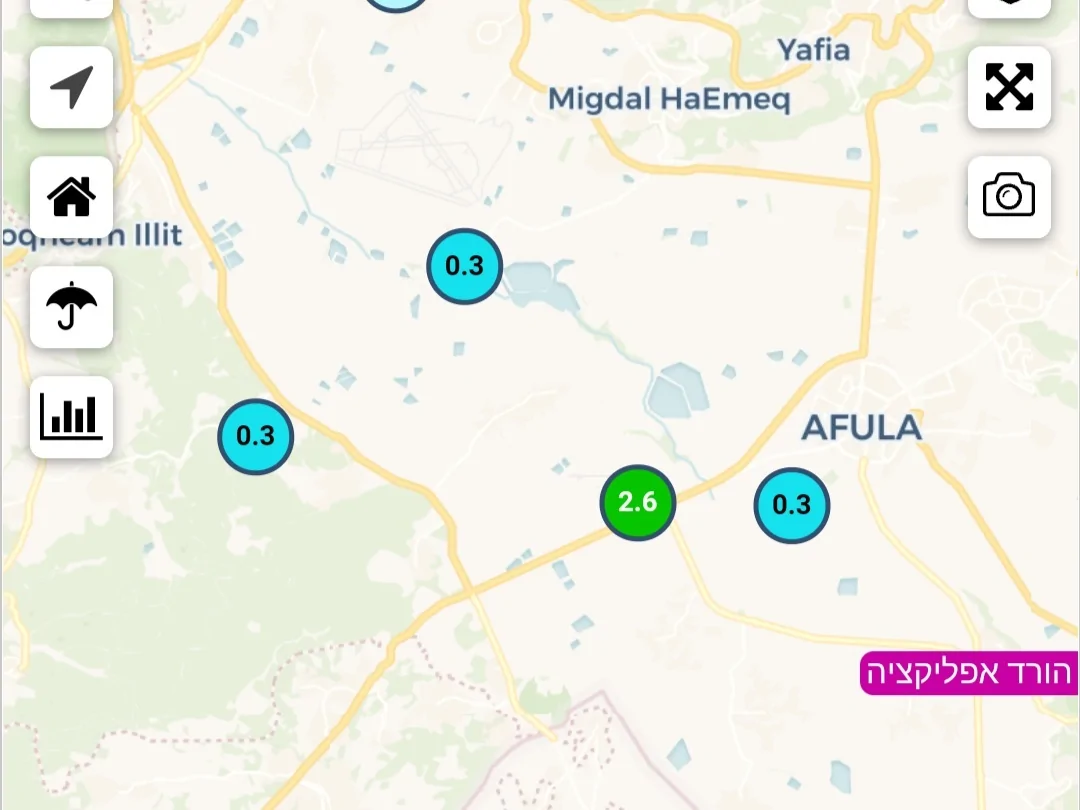Expand map to fullscreen
The height and width of the screenshot is (810, 1080).
(x=1009, y=87)
